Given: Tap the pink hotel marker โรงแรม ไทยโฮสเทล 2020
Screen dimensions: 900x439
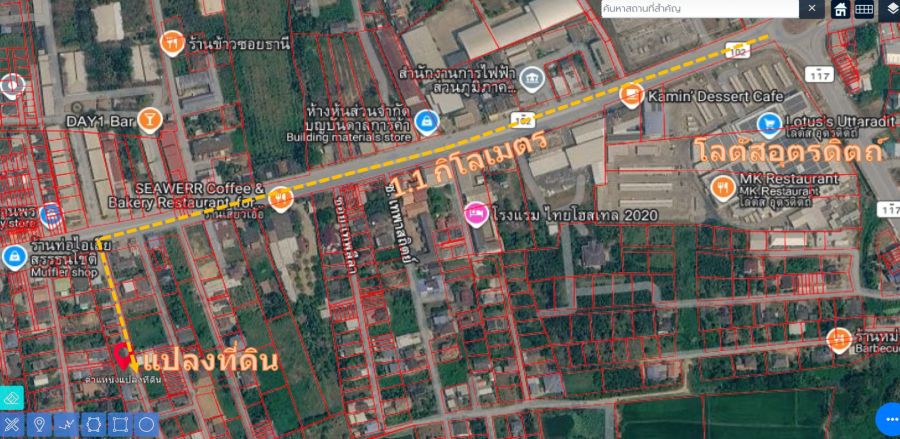Looking at the screenshot, I should (x=476, y=215).
